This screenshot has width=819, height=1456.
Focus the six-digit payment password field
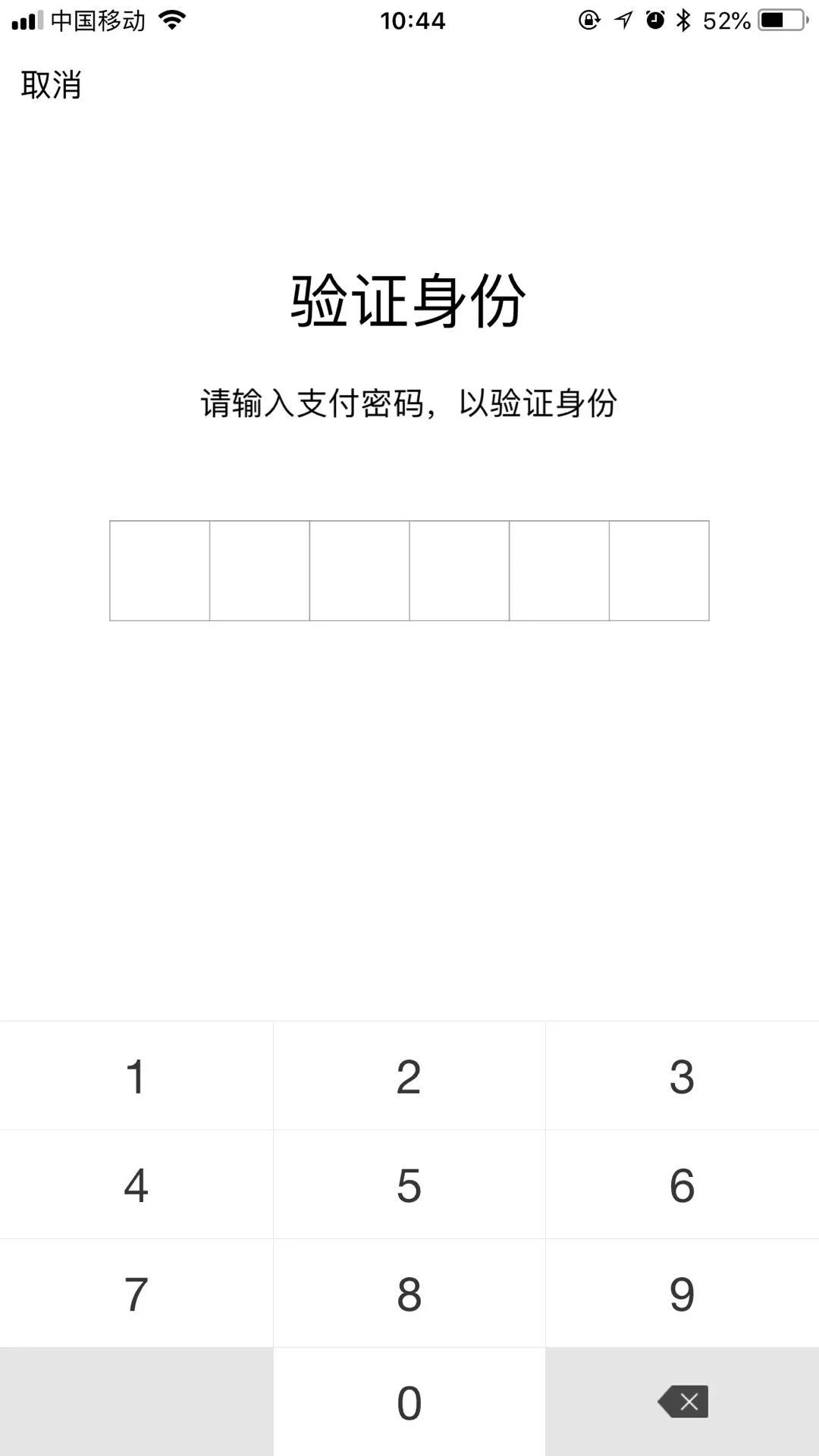pos(409,570)
